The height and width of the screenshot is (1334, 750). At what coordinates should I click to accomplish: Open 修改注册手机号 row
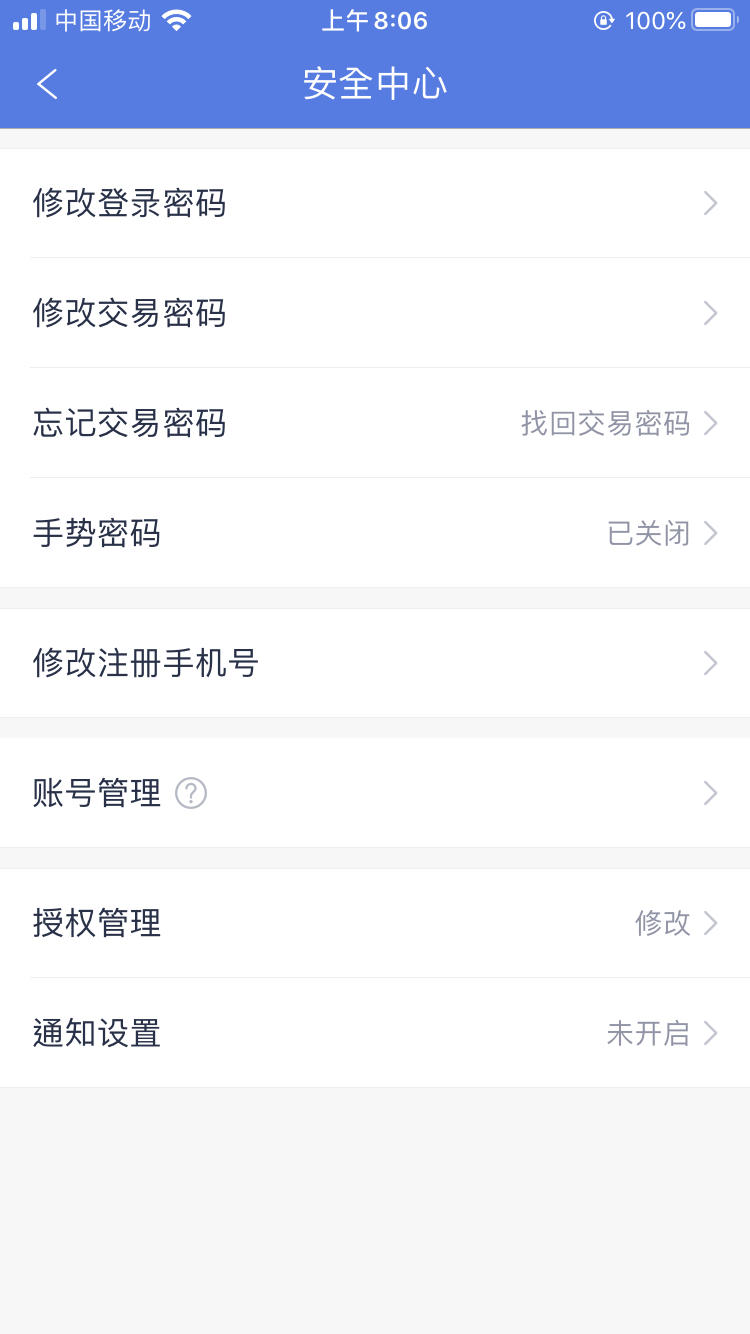coord(375,663)
